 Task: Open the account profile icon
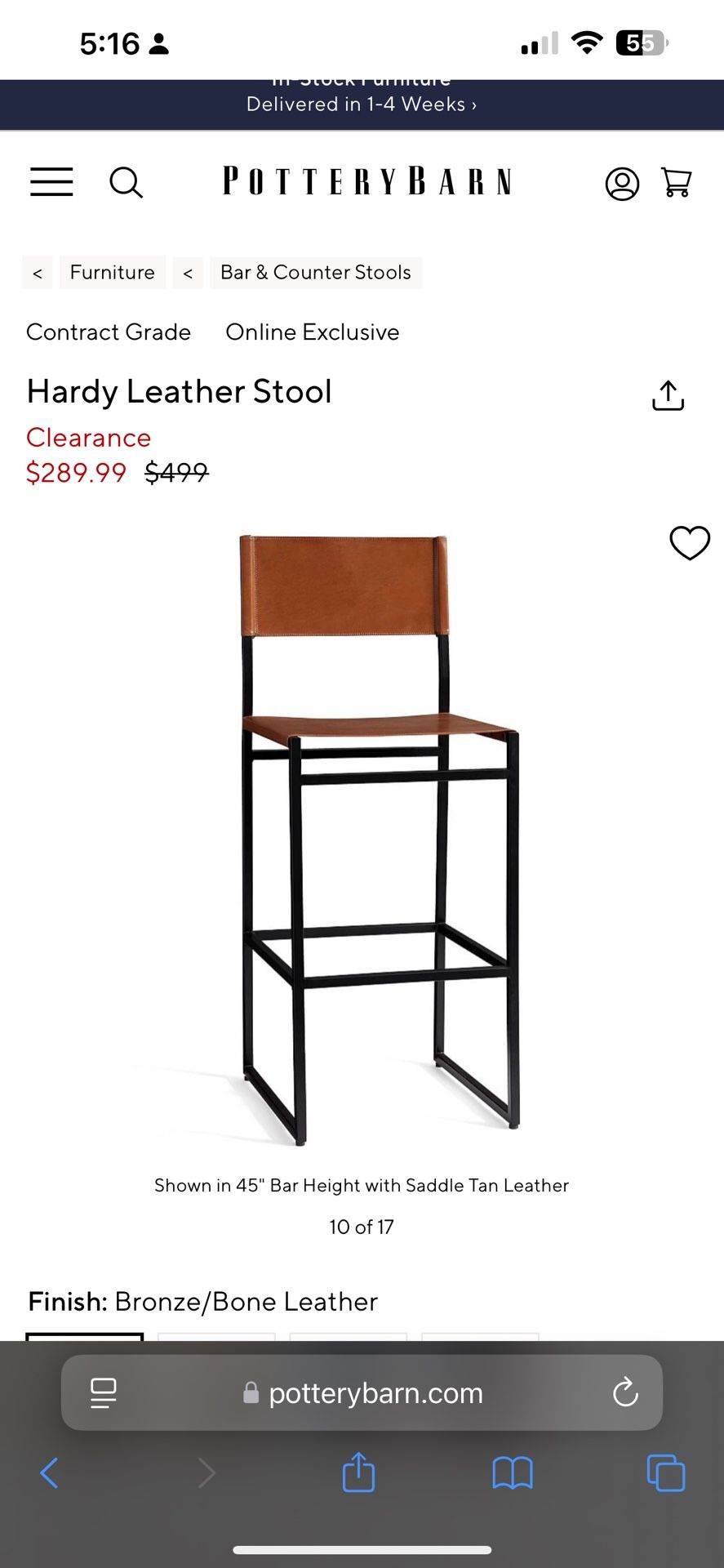pos(622,183)
